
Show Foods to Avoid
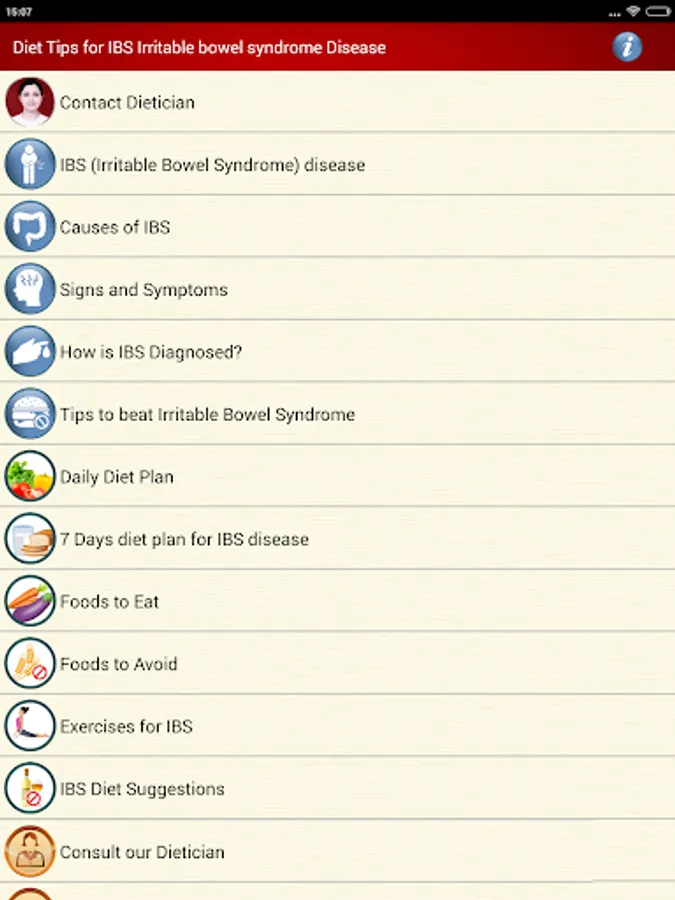pos(118,664)
